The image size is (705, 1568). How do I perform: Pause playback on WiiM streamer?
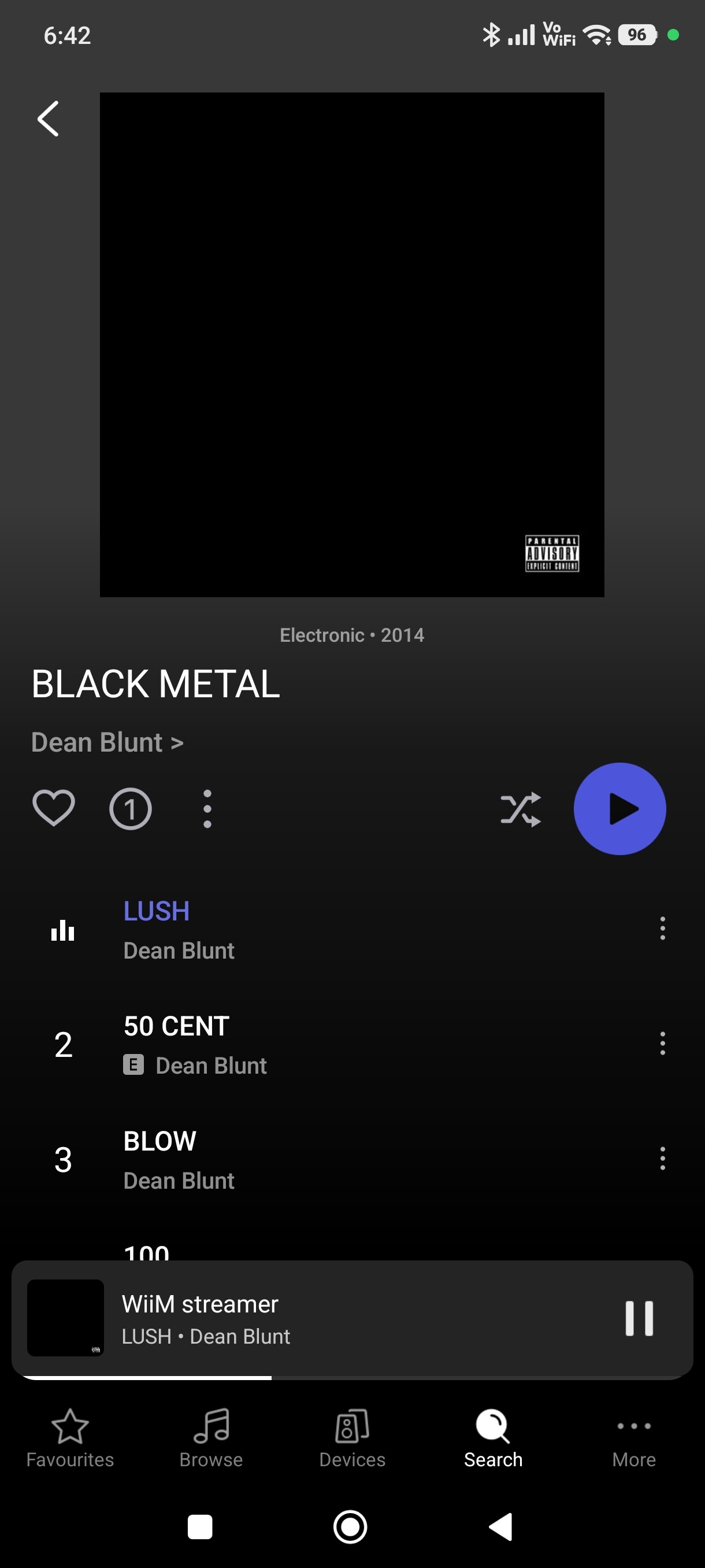639,1318
